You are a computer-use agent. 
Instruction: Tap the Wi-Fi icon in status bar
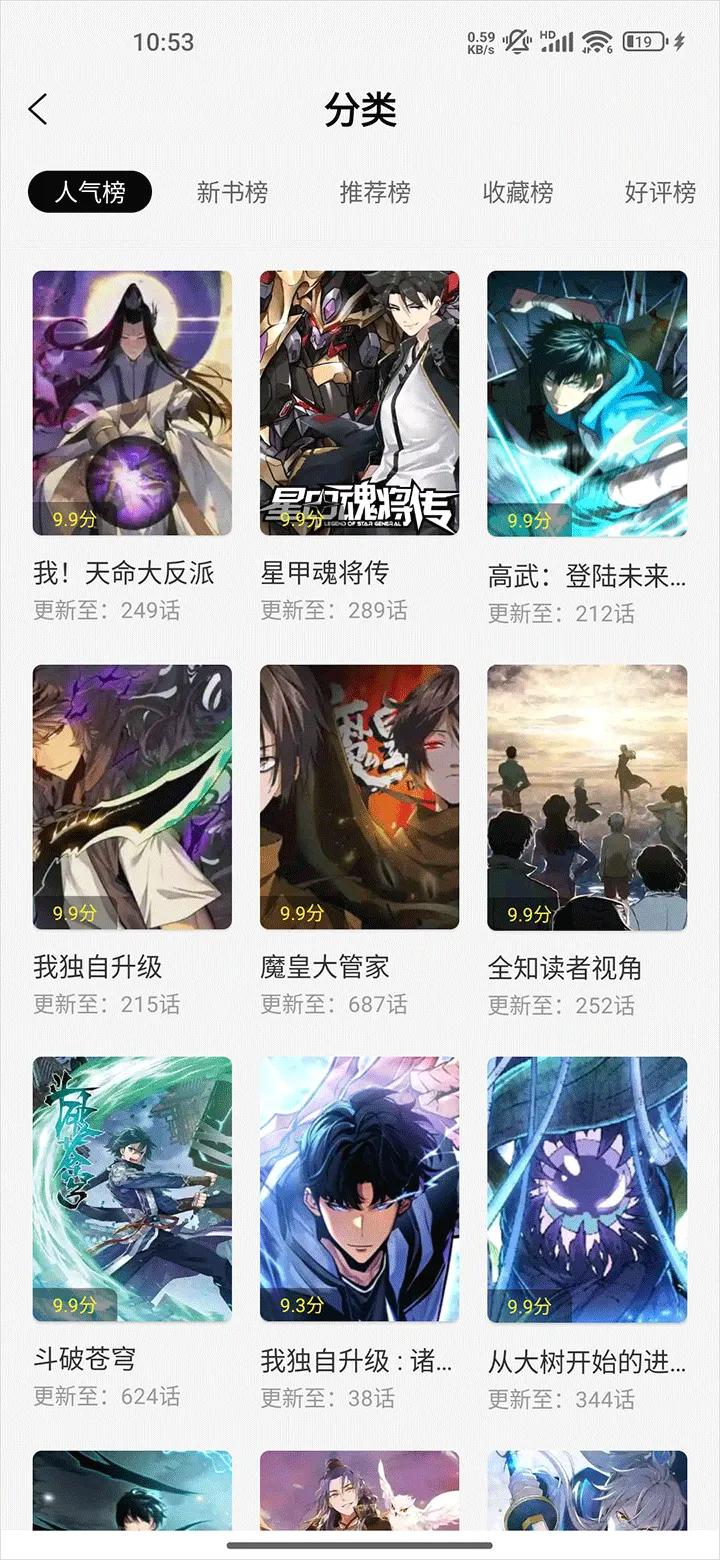pyautogui.click(x=595, y=42)
